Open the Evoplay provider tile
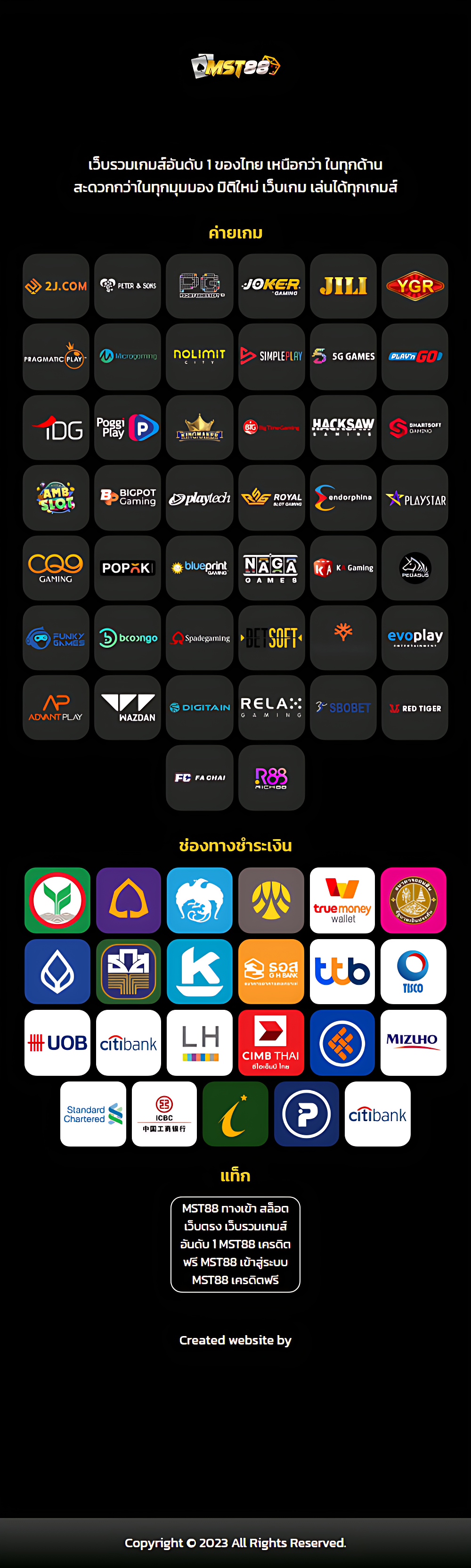The height and width of the screenshot is (1568, 471). pyautogui.click(x=414, y=637)
